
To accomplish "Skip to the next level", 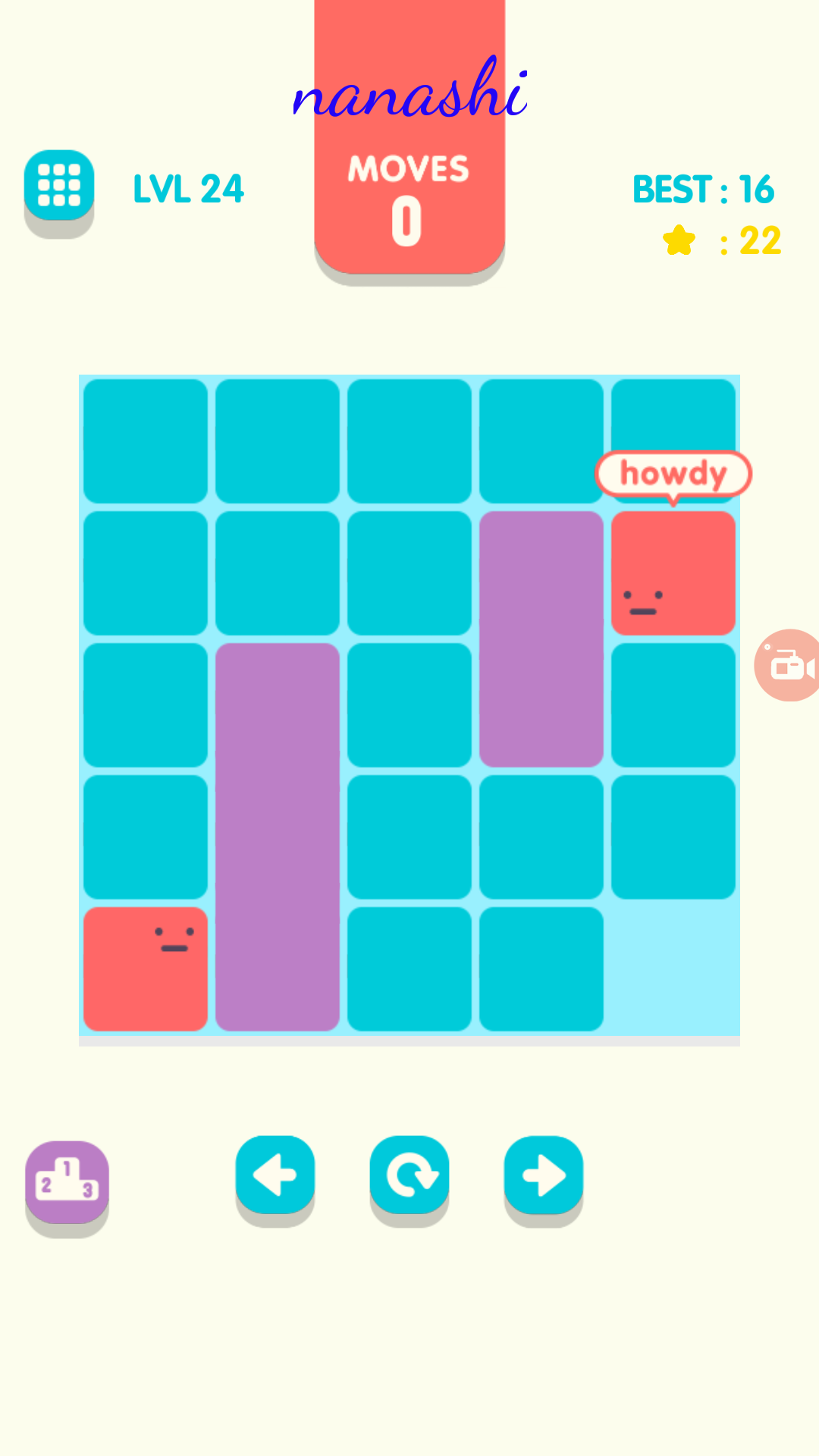I will pos(543,1175).
